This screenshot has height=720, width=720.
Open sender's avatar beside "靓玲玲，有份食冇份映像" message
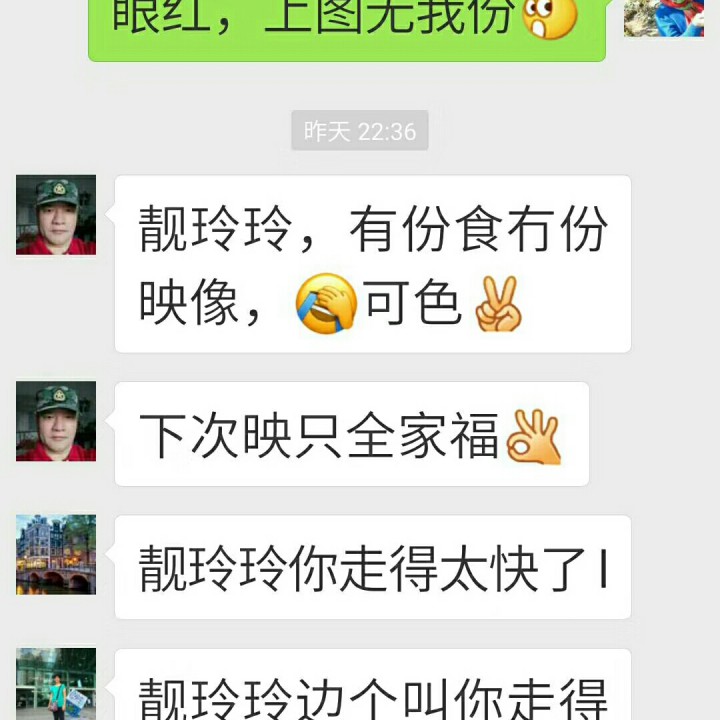click(56, 215)
